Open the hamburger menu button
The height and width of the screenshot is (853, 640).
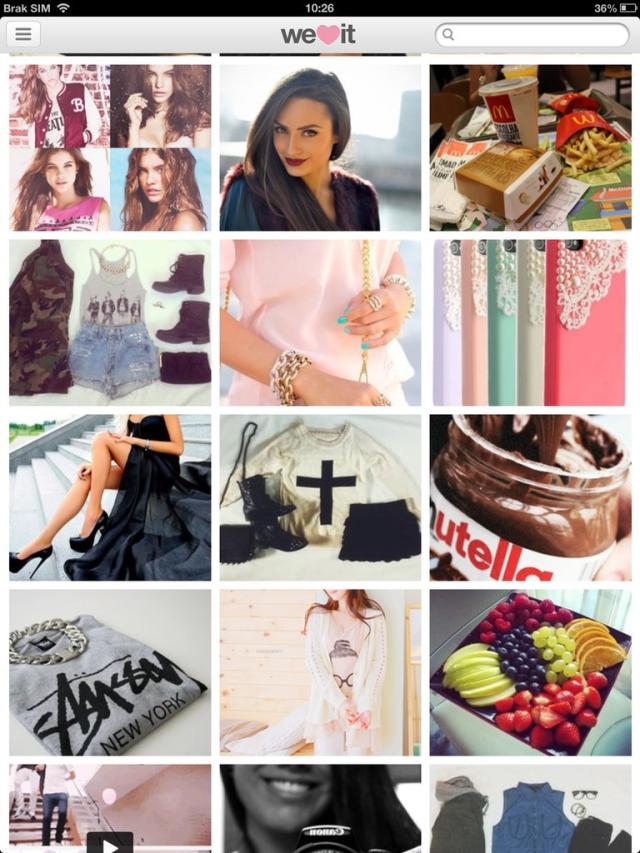[23, 34]
